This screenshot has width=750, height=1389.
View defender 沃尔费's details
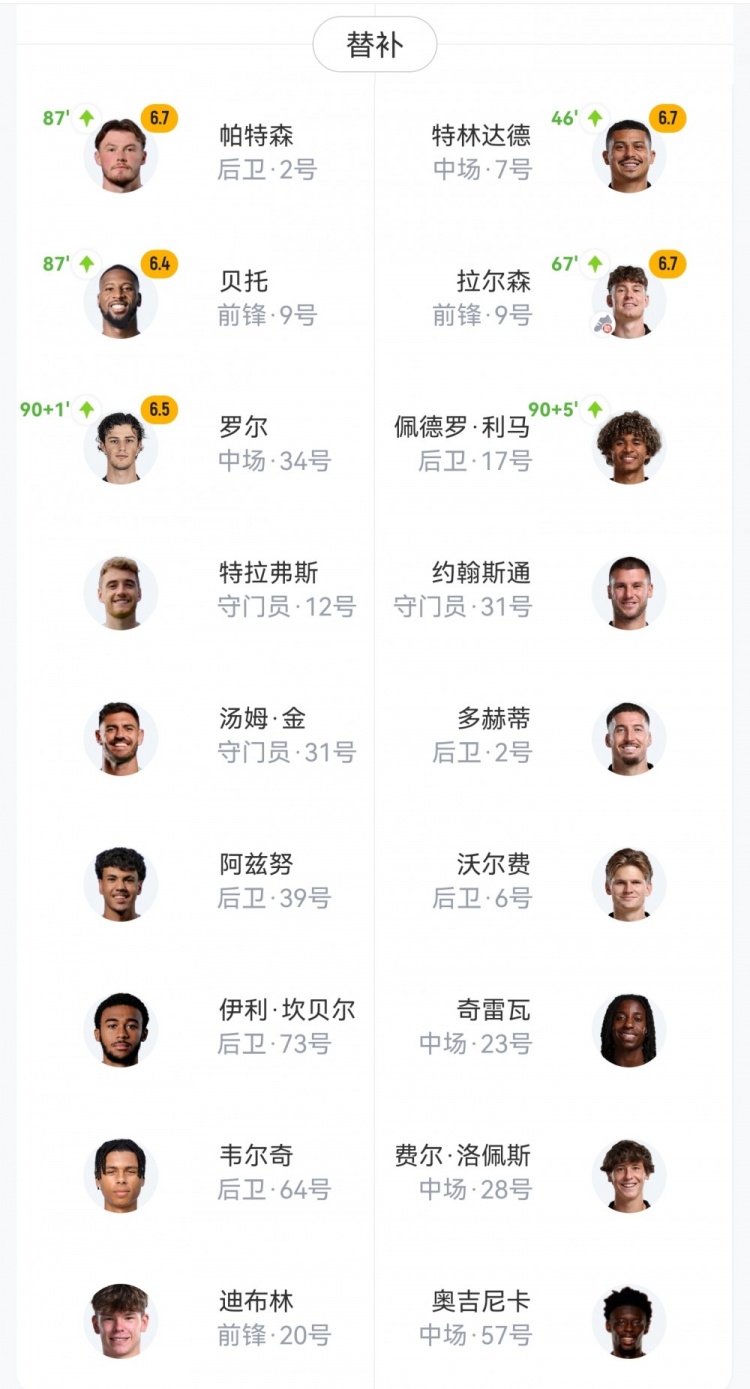point(493,866)
